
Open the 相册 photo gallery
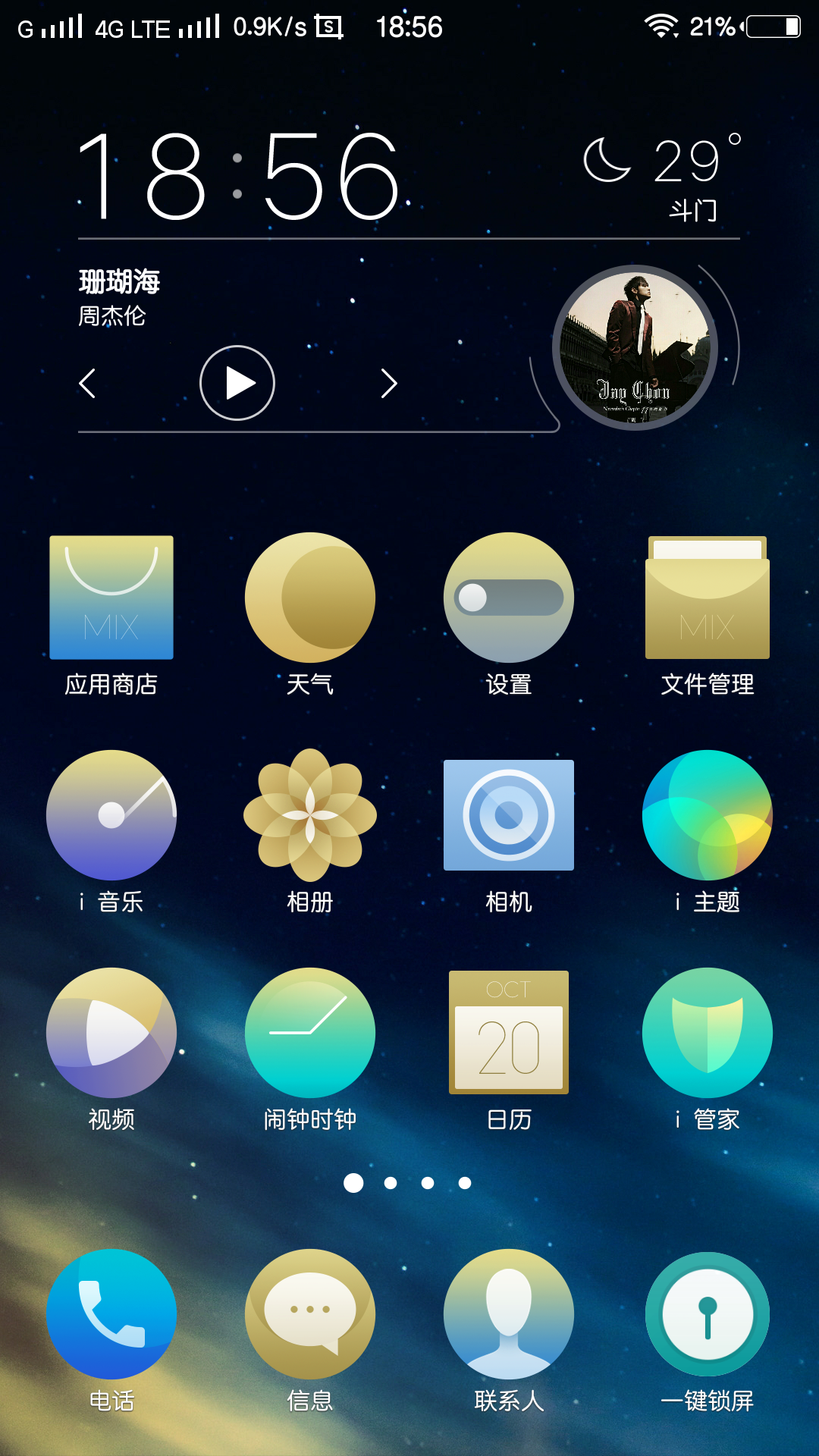pyautogui.click(x=310, y=815)
